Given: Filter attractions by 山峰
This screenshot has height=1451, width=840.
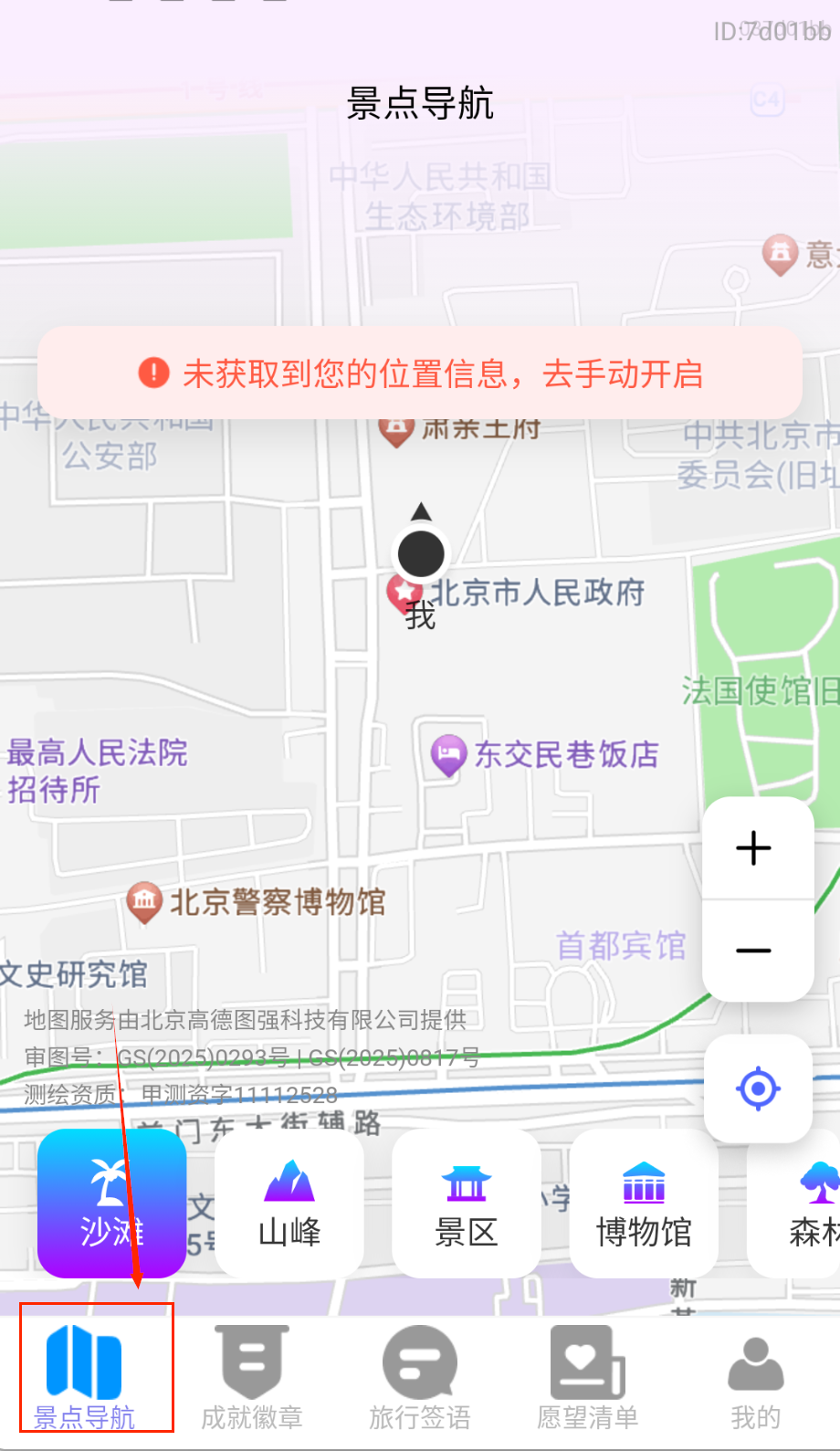Looking at the screenshot, I should tap(289, 1203).
